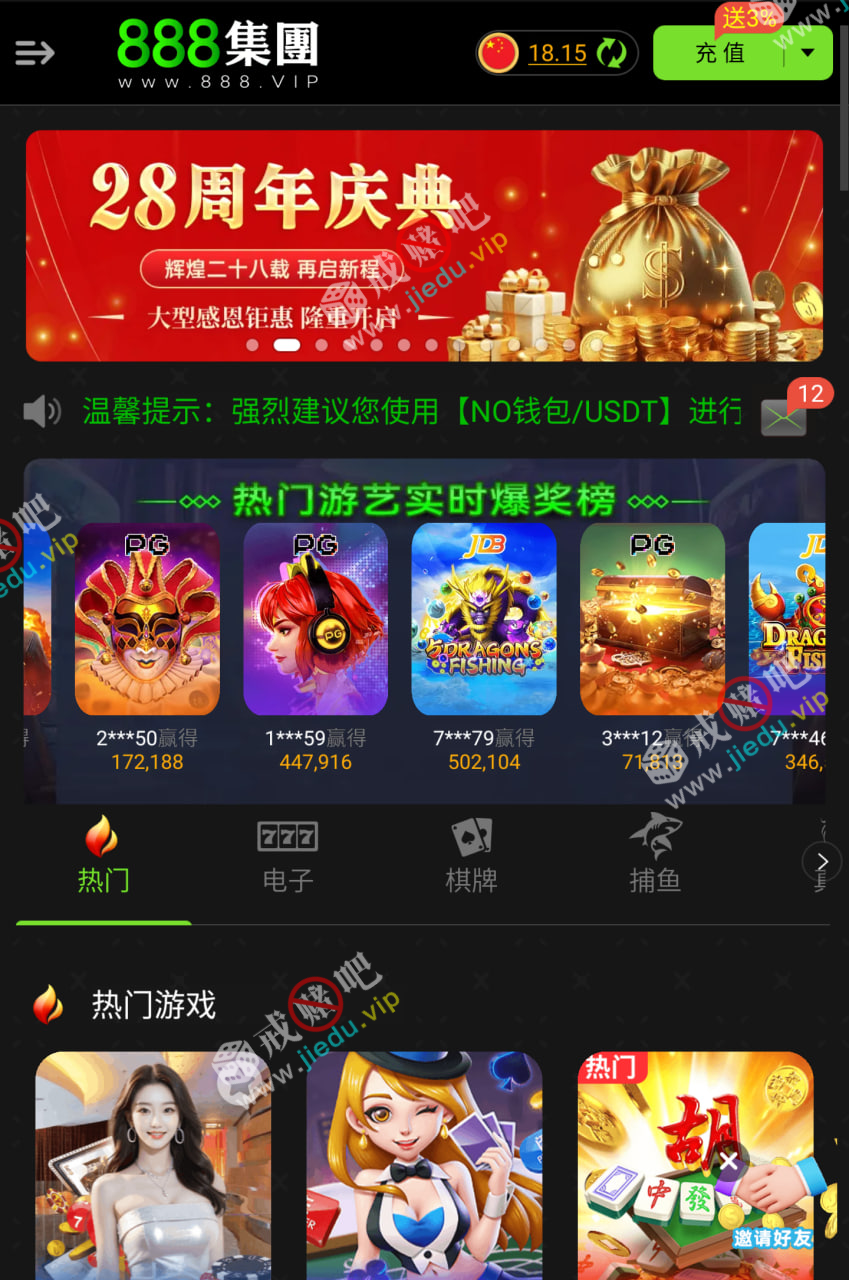Open the 28周年庆典 promotion banner

click(424, 245)
